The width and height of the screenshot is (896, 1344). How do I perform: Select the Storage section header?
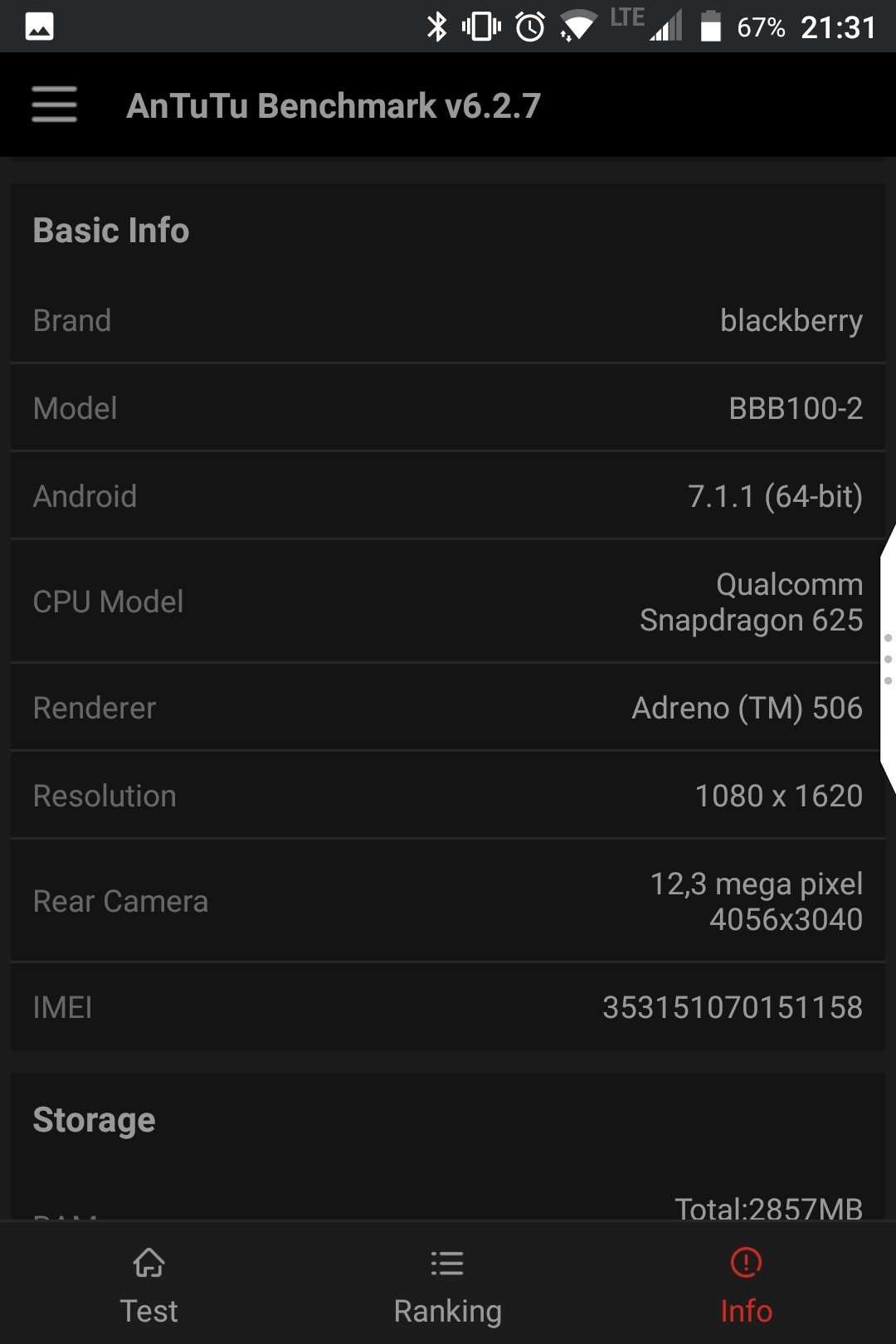click(94, 1119)
